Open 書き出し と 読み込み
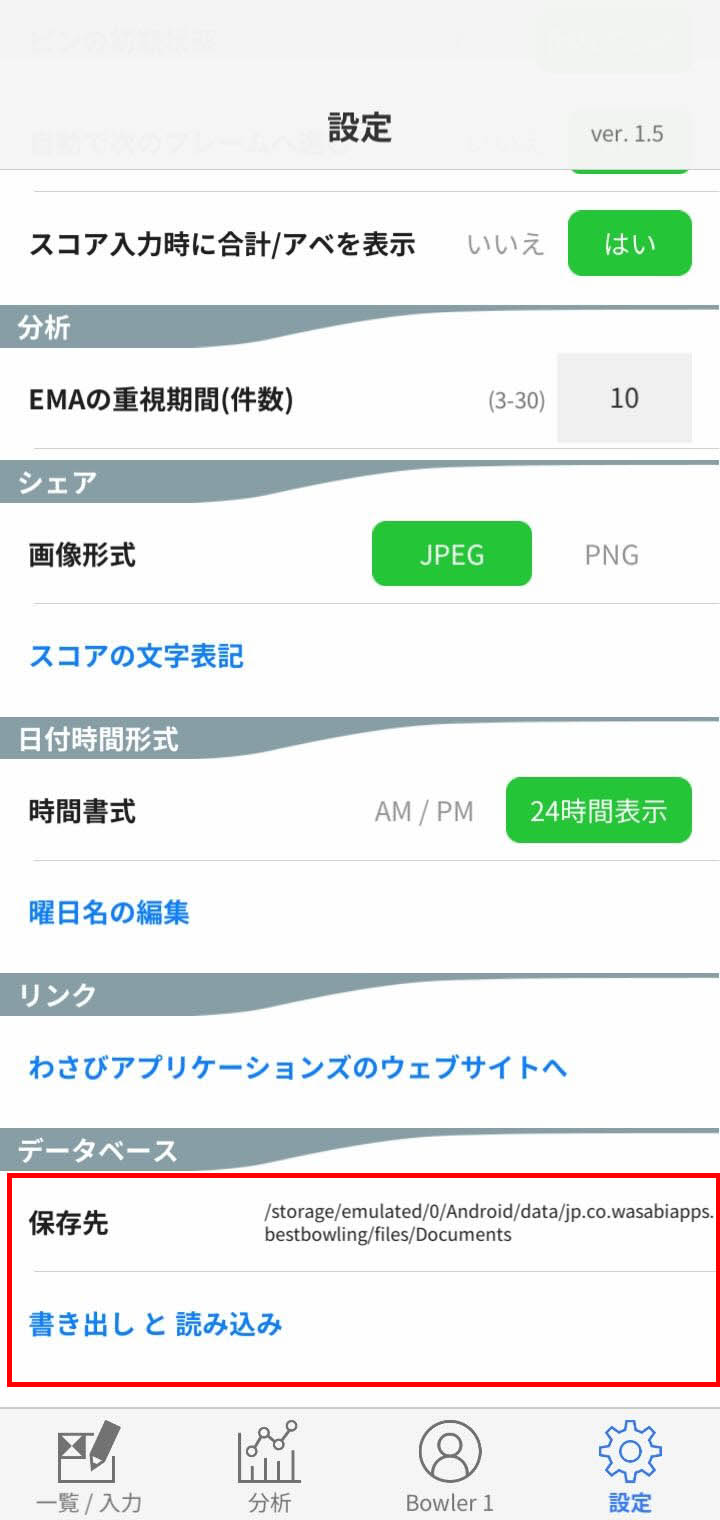720x1520 pixels. [x=156, y=1325]
